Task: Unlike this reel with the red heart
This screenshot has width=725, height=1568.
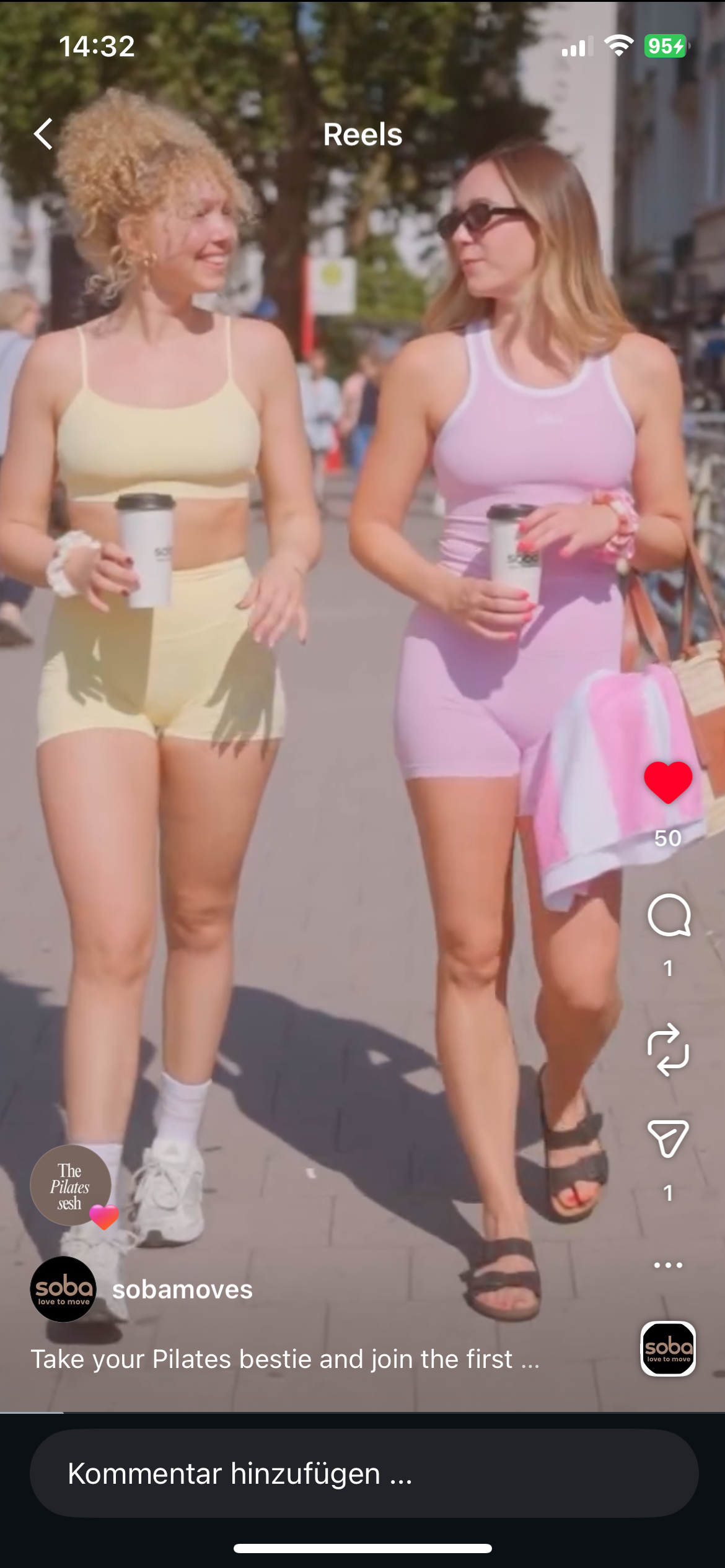Action: [668, 783]
